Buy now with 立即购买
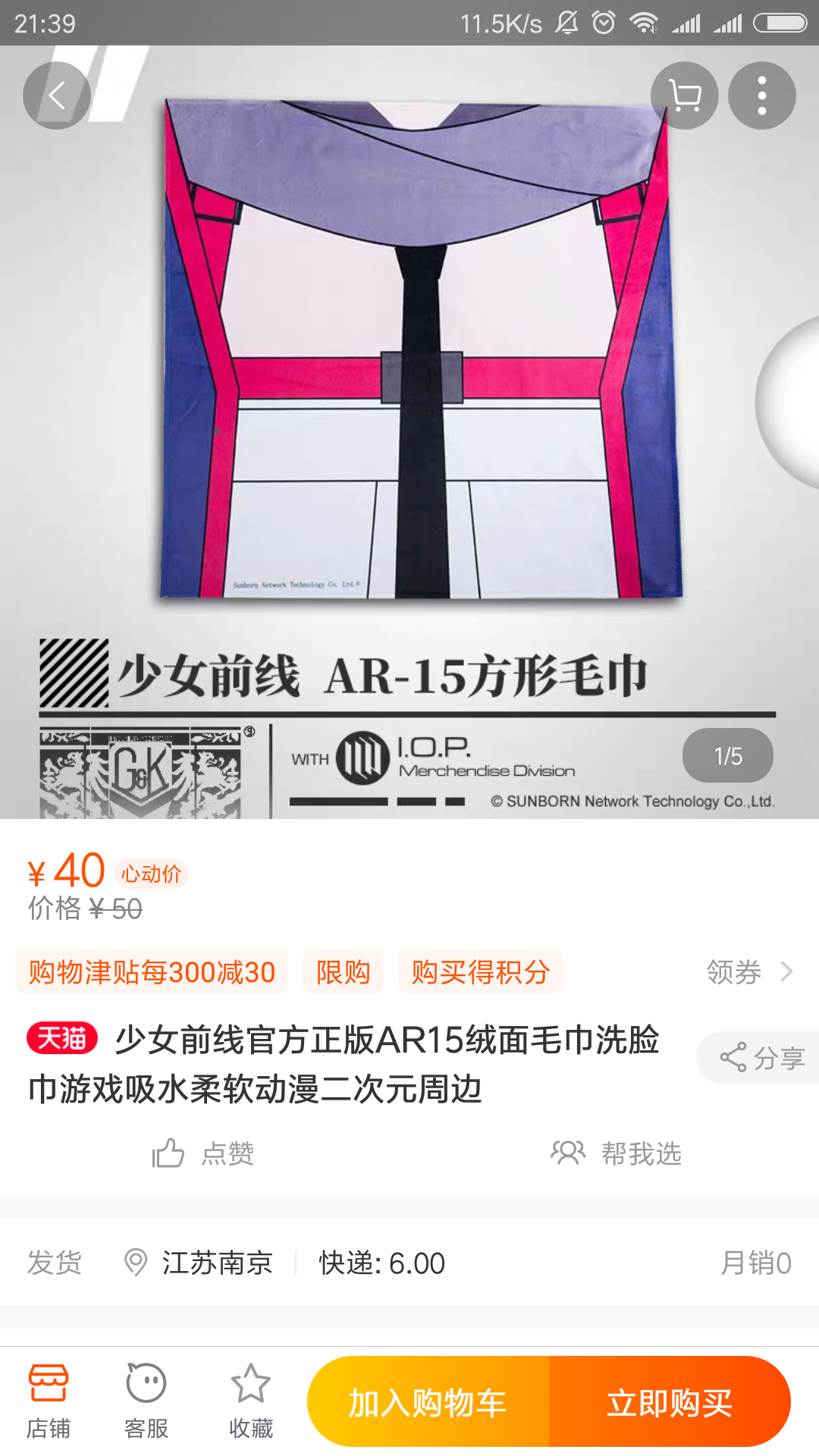This screenshot has width=819, height=1456. click(670, 1402)
